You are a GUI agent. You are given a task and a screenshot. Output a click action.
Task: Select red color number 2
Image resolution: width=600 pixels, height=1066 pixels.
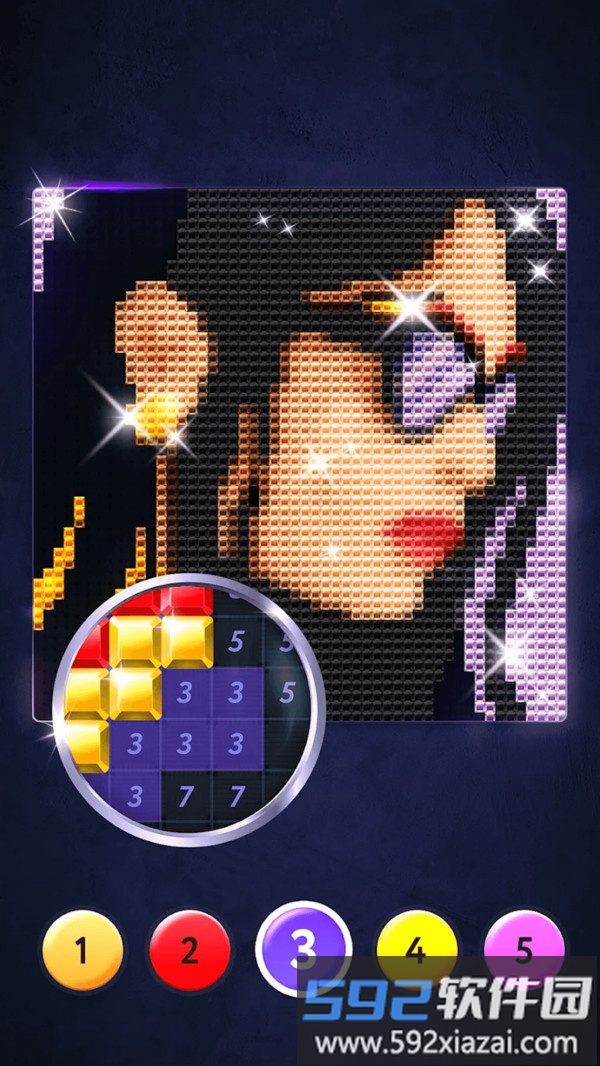point(189,949)
